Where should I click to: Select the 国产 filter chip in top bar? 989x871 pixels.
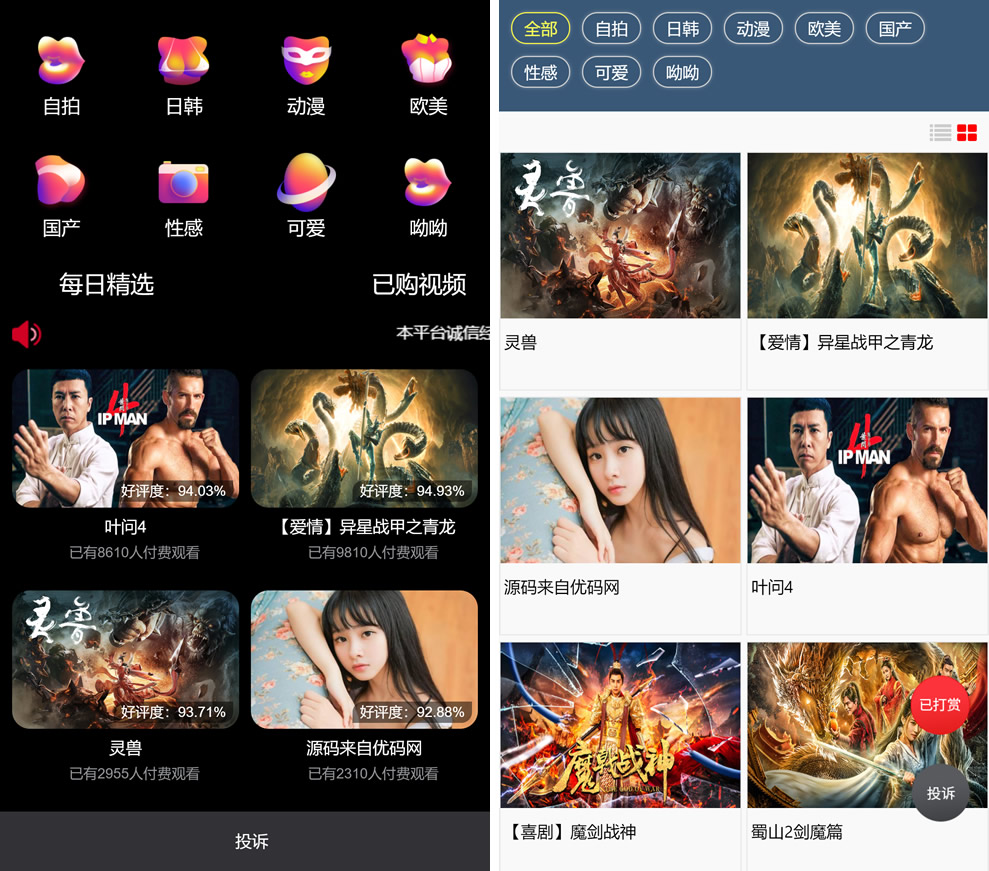pyautogui.click(x=895, y=29)
